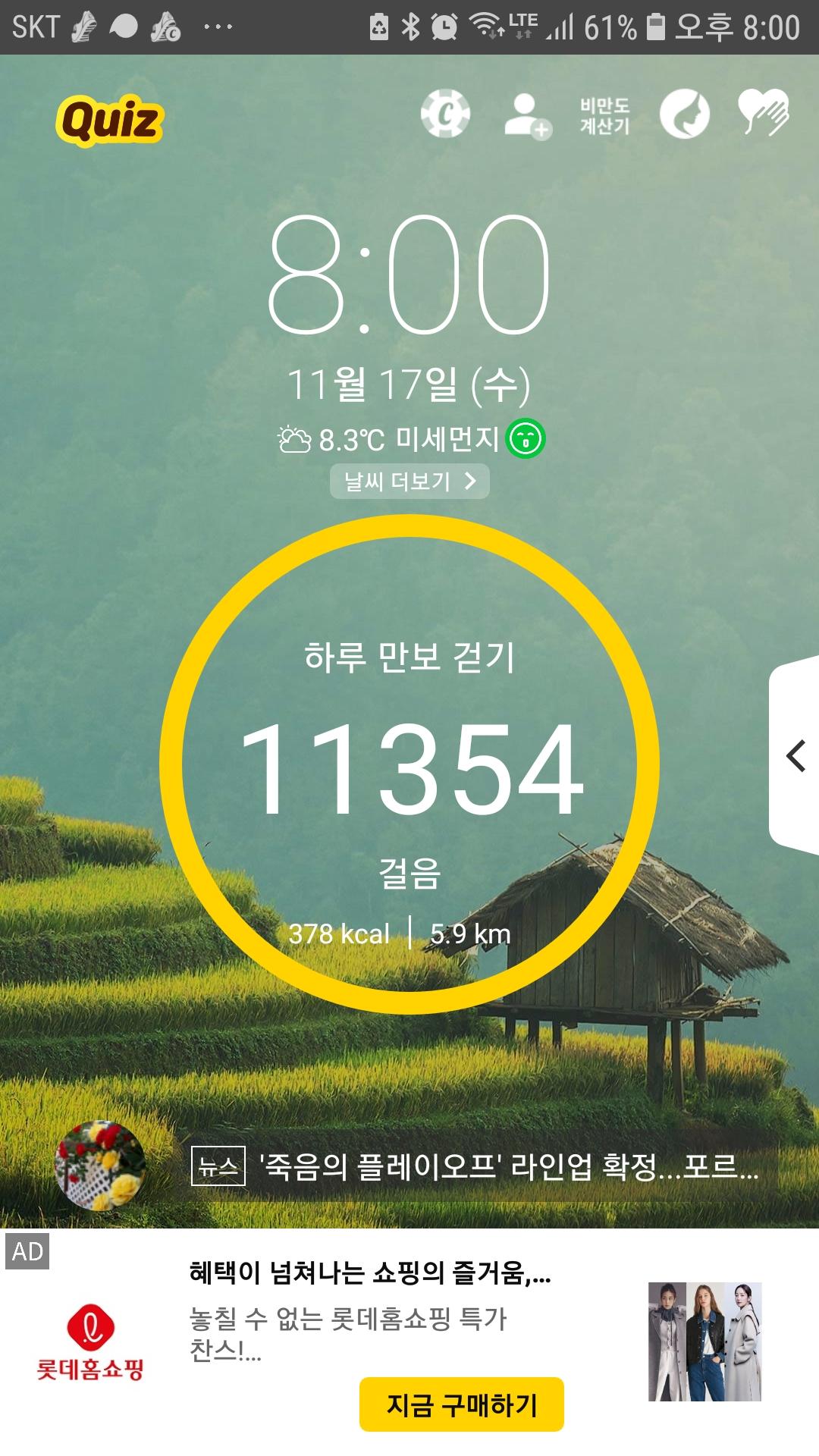819x1456 pixels.
Task: Open the 하루 만보 걷기 step counter circle
Action: point(409,764)
